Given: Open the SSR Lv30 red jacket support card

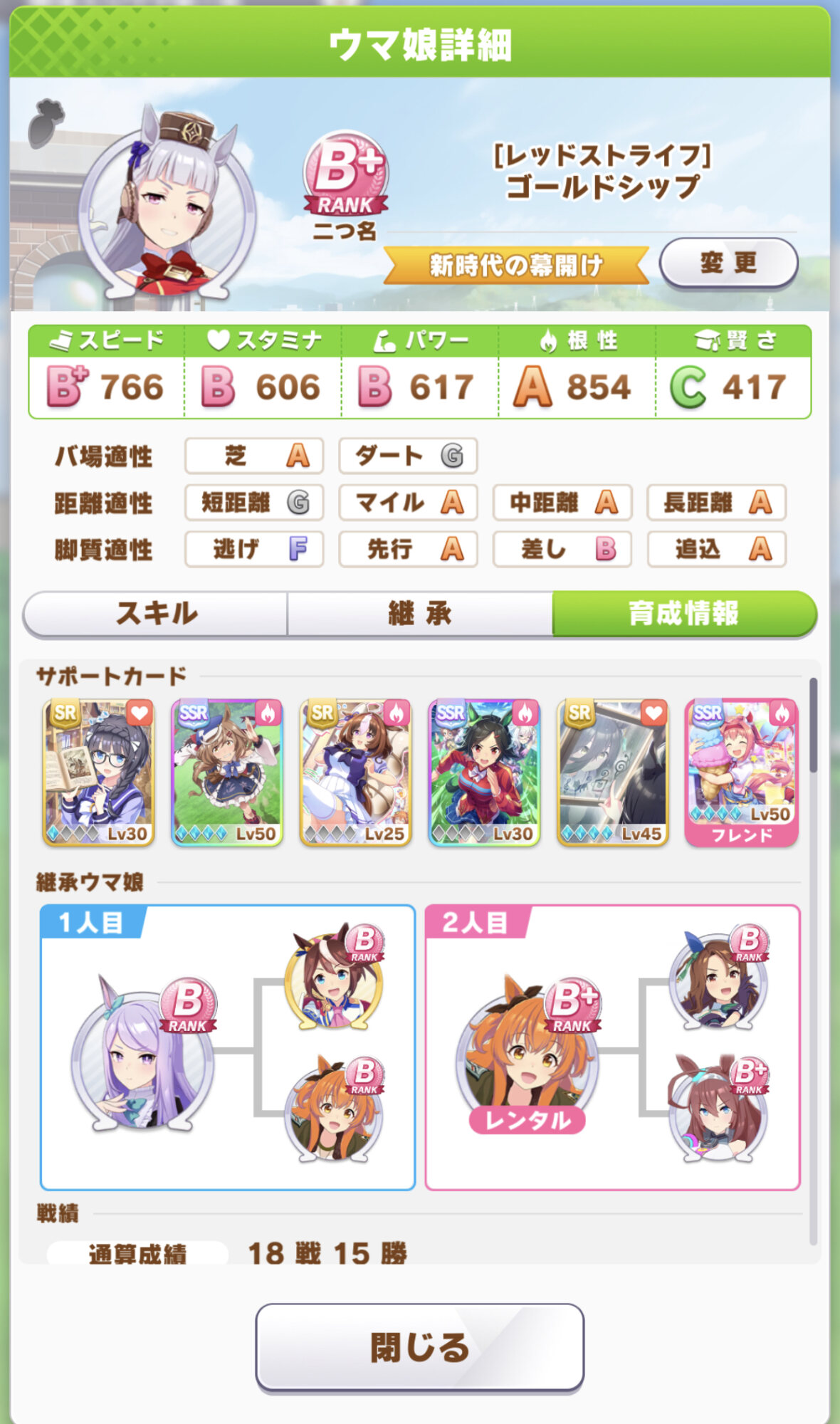Looking at the screenshot, I should 484,773.
